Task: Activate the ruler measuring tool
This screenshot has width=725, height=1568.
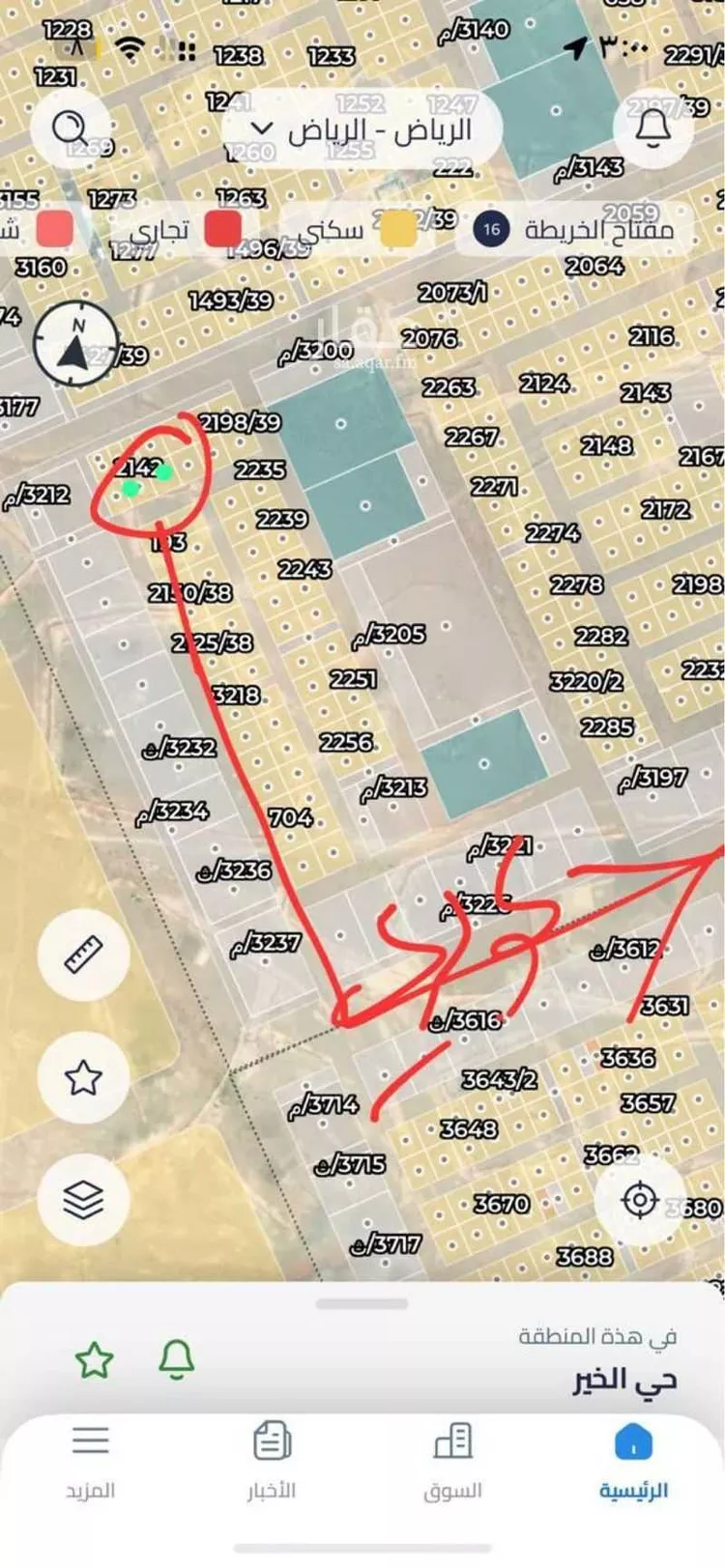Action: pyautogui.click(x=83, y=954)
